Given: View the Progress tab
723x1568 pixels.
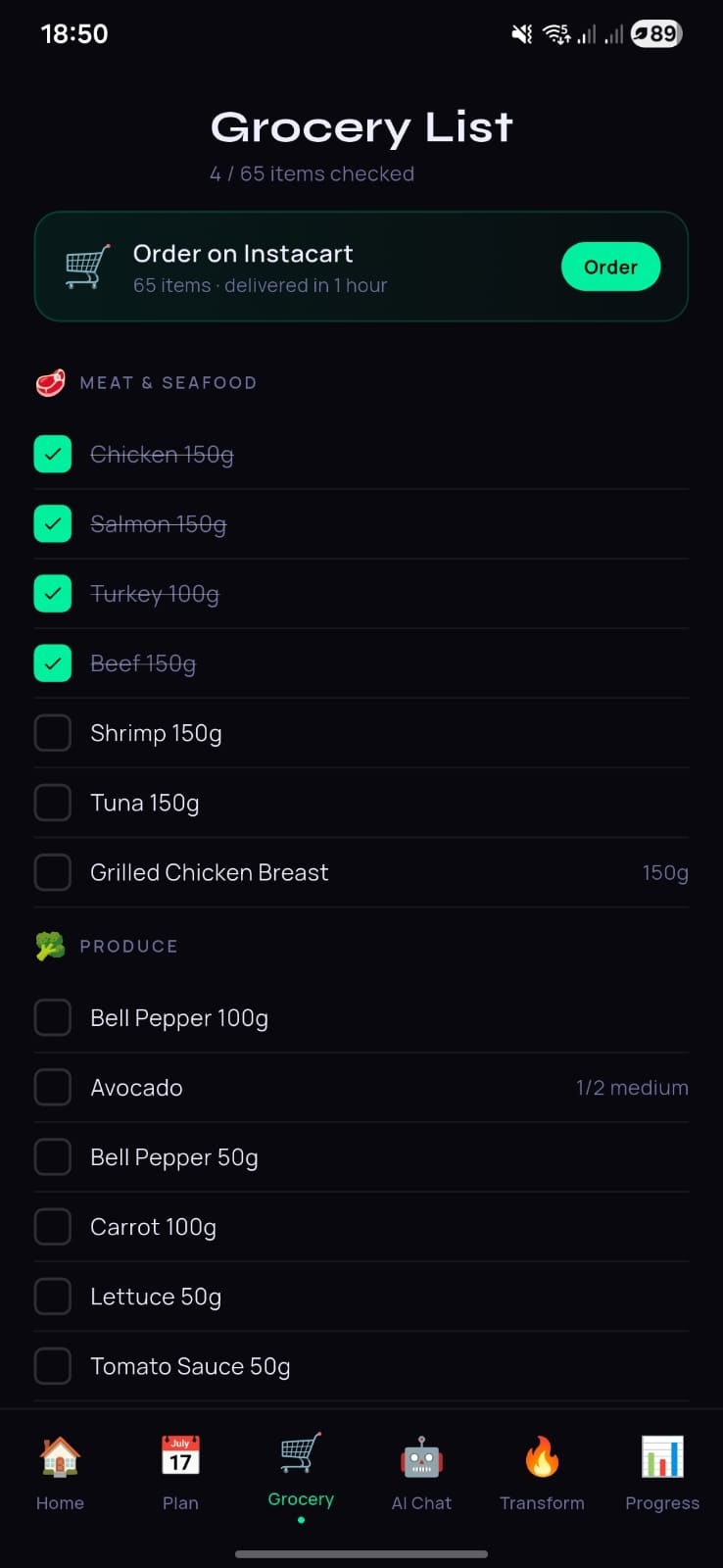Looking at the screenshot, I should pyautogui.click(x=662, y=1473).
